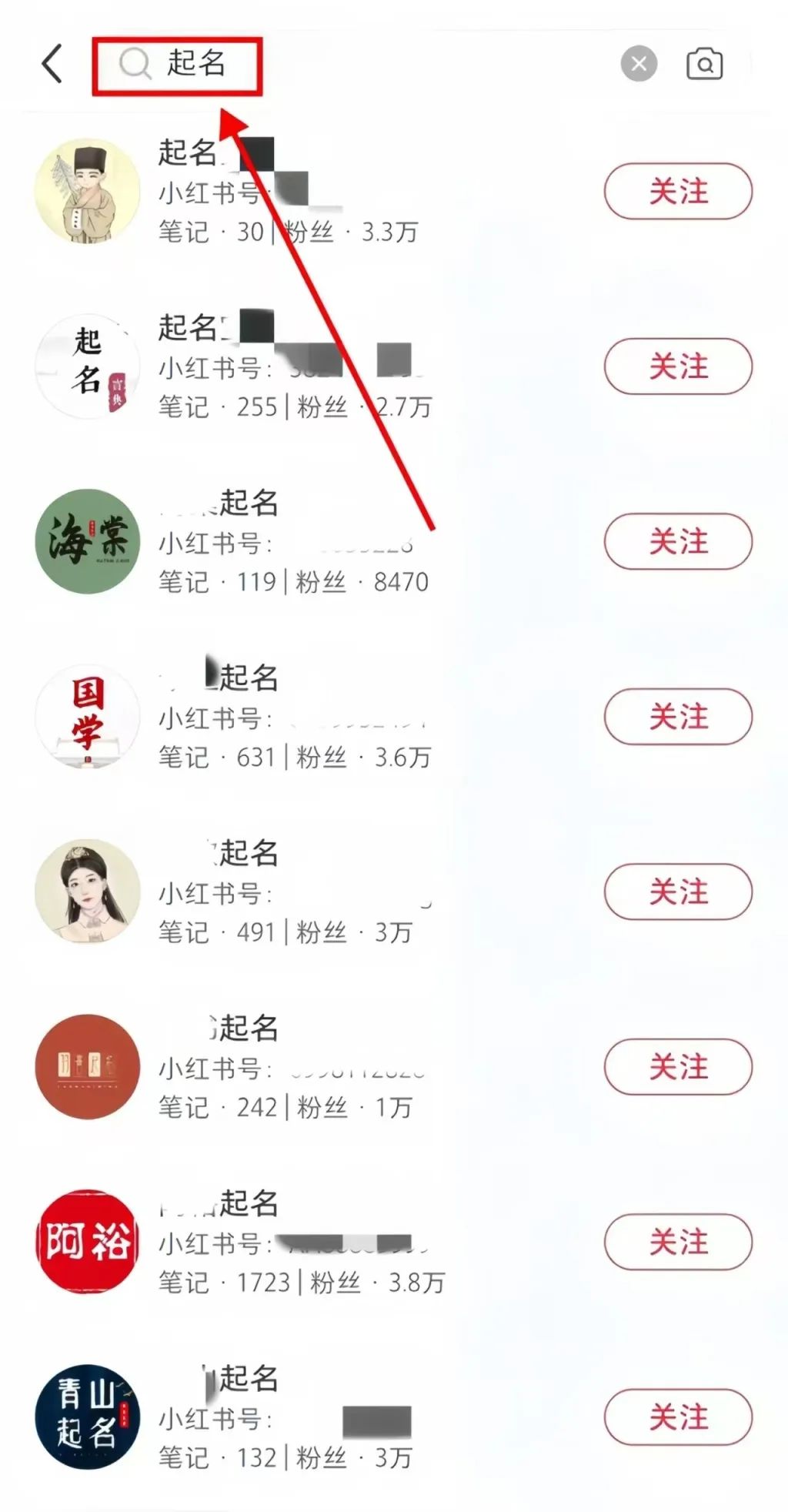Open the camera image search icon
The image size is (788, 1512).
pyautogui.click(x=704, y=64)
